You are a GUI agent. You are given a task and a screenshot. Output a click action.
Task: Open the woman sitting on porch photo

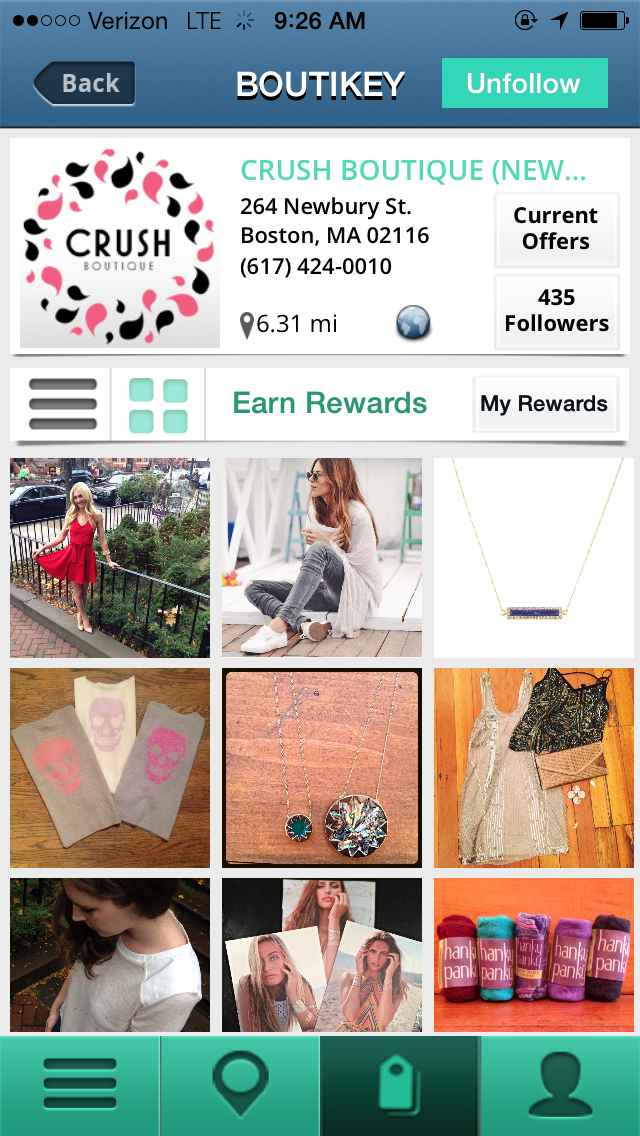click(x=322, y=557)
